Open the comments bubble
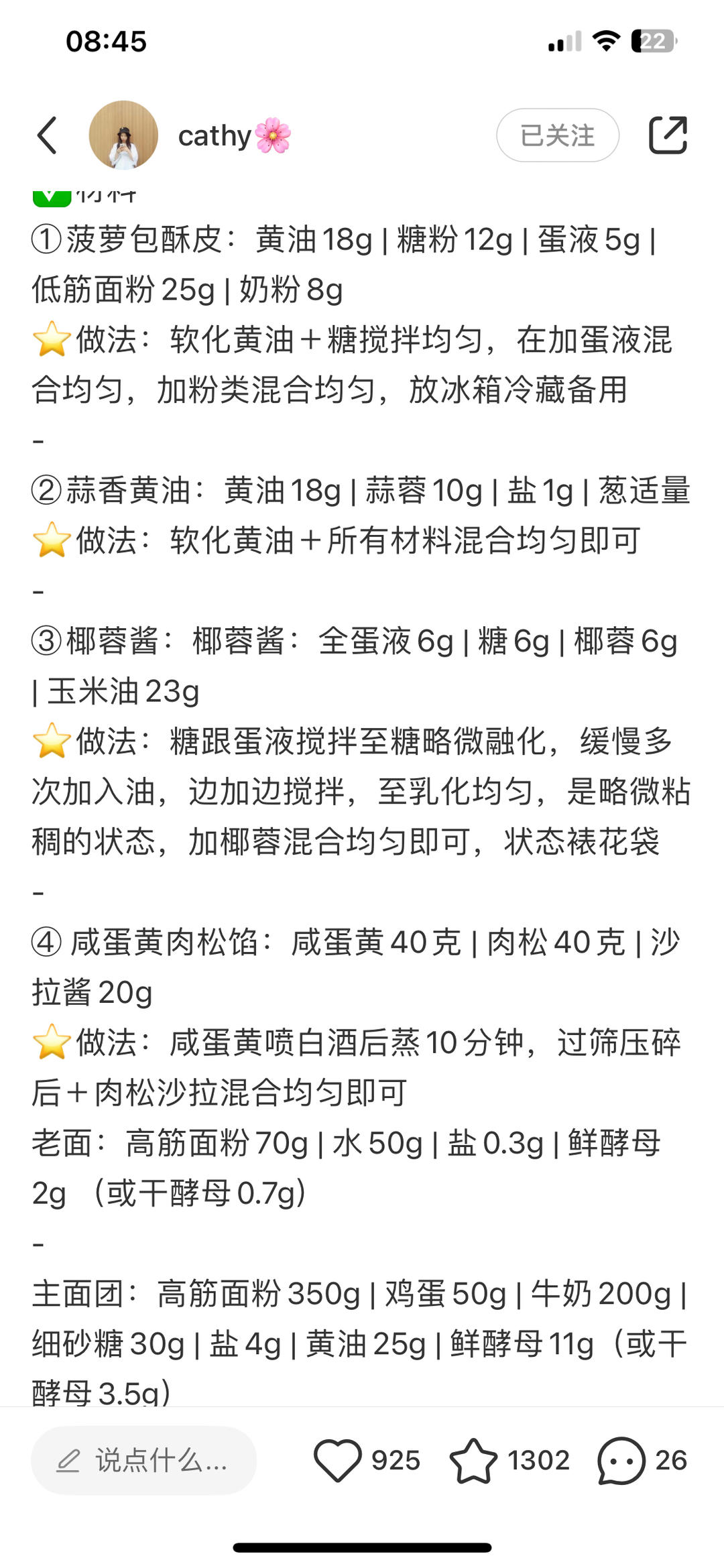Image resolution: width=724 pixels, height=1568 pixels. click(x=621, y=1460)
